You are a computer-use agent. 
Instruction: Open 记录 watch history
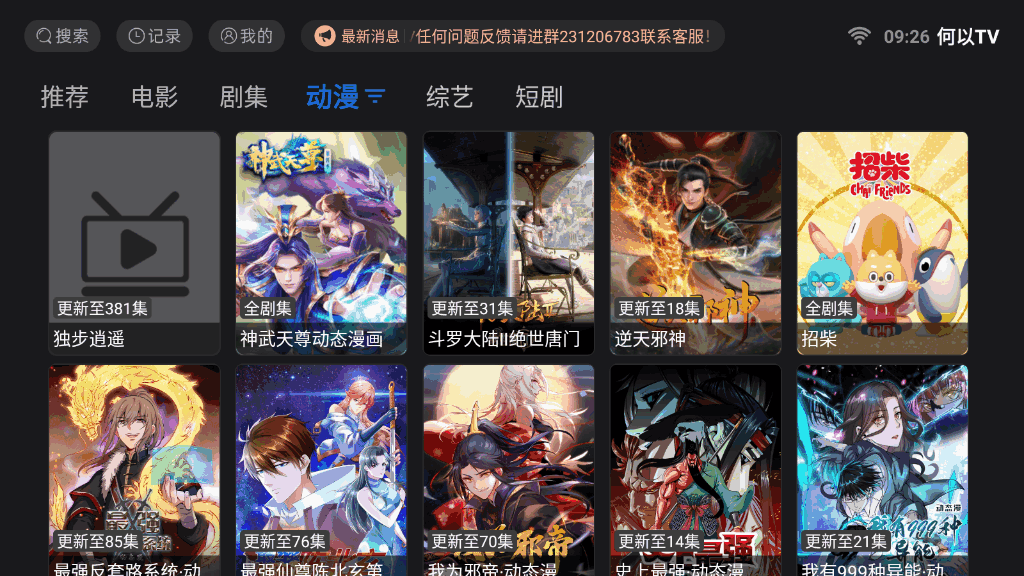[154, 36]
